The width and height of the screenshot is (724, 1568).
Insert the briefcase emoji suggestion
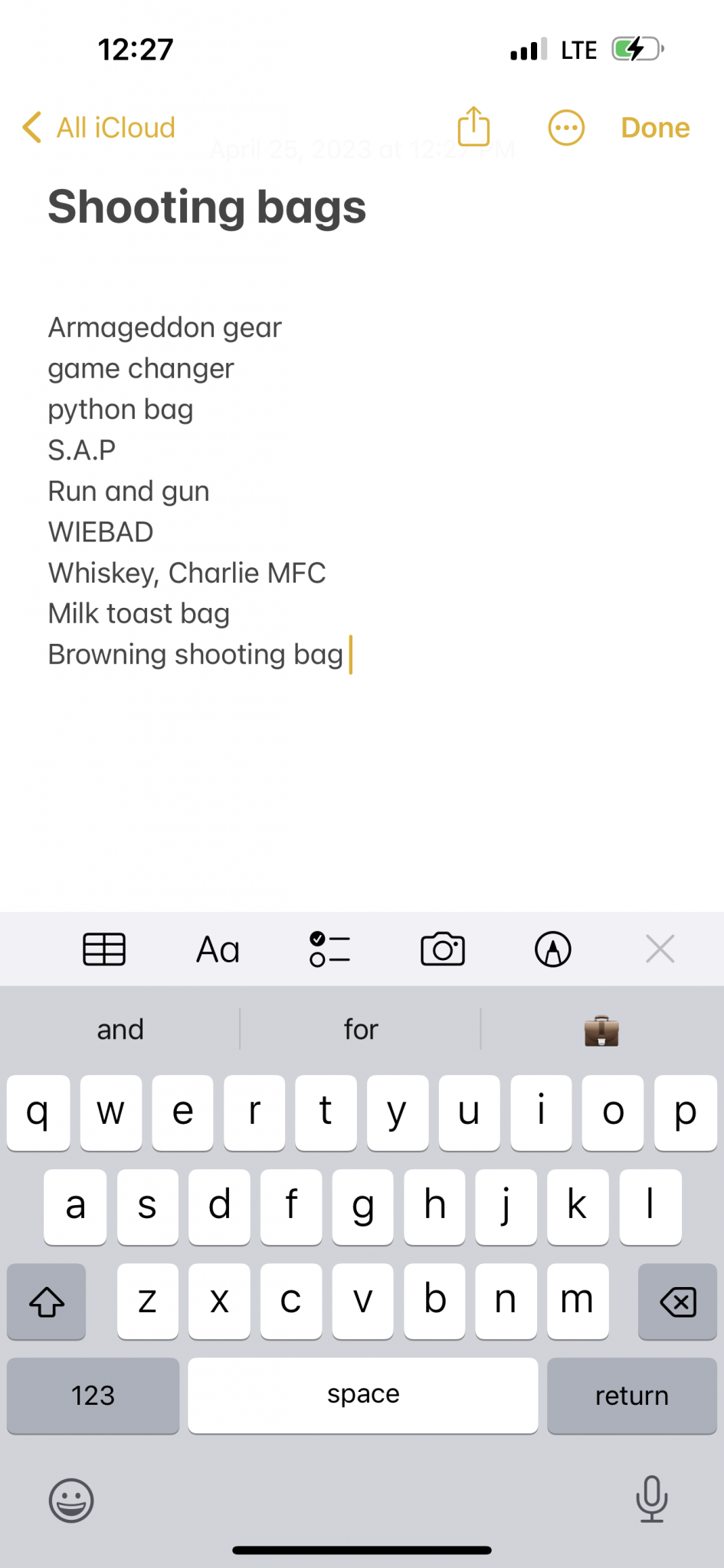(601, 1030)
